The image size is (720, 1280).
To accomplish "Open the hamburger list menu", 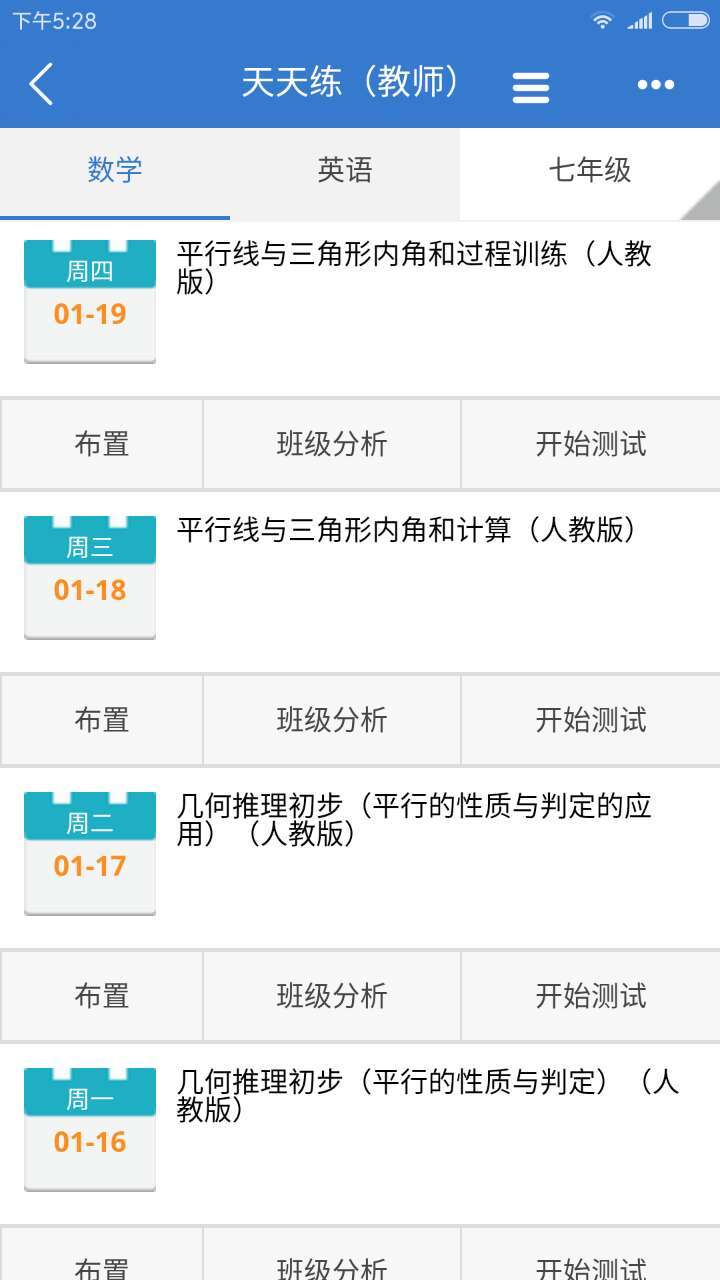I will pos(530,87).
